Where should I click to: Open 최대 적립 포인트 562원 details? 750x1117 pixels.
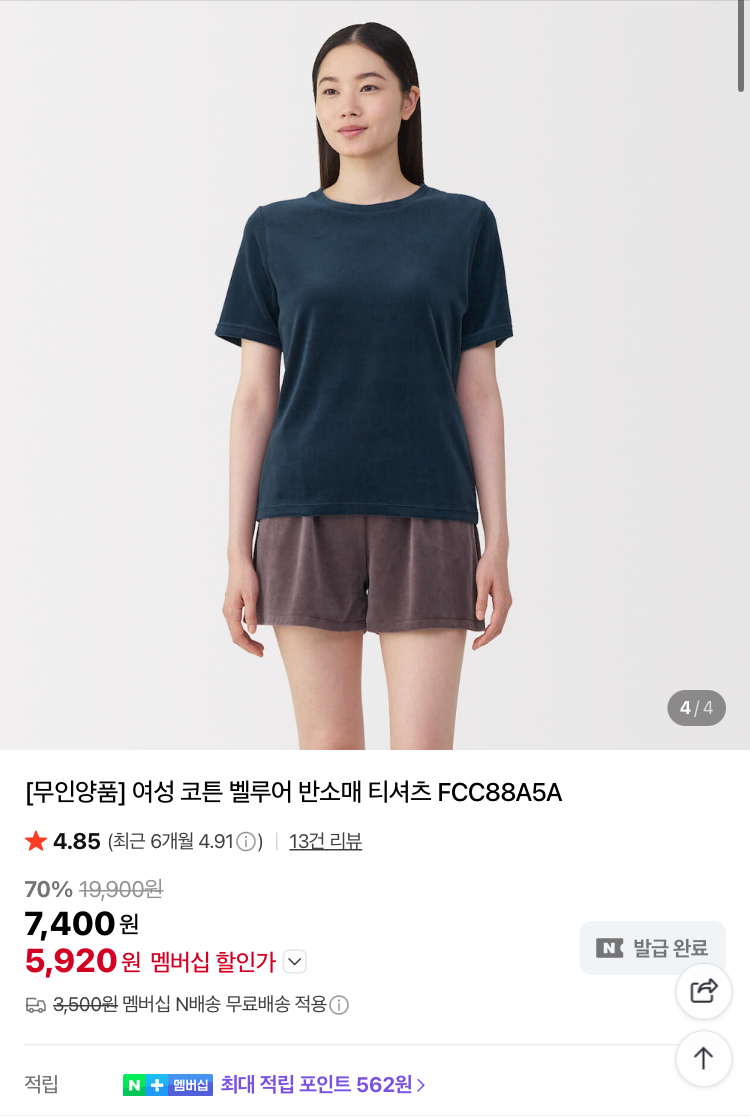pos(323,1085)
